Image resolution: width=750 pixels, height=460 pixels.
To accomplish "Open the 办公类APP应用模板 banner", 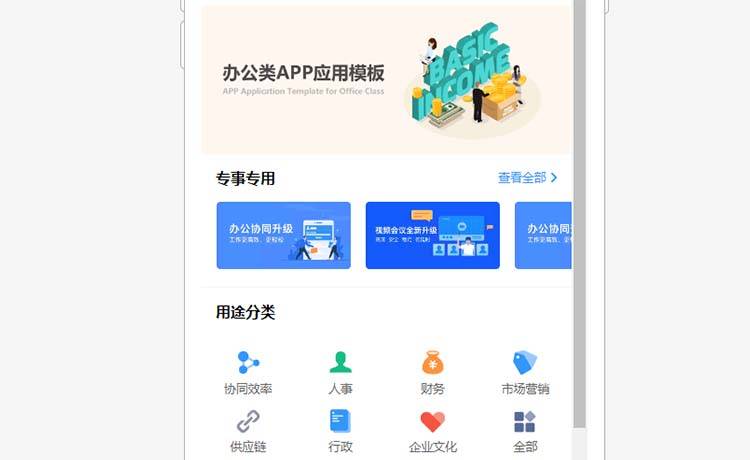I will coord(386,80).
